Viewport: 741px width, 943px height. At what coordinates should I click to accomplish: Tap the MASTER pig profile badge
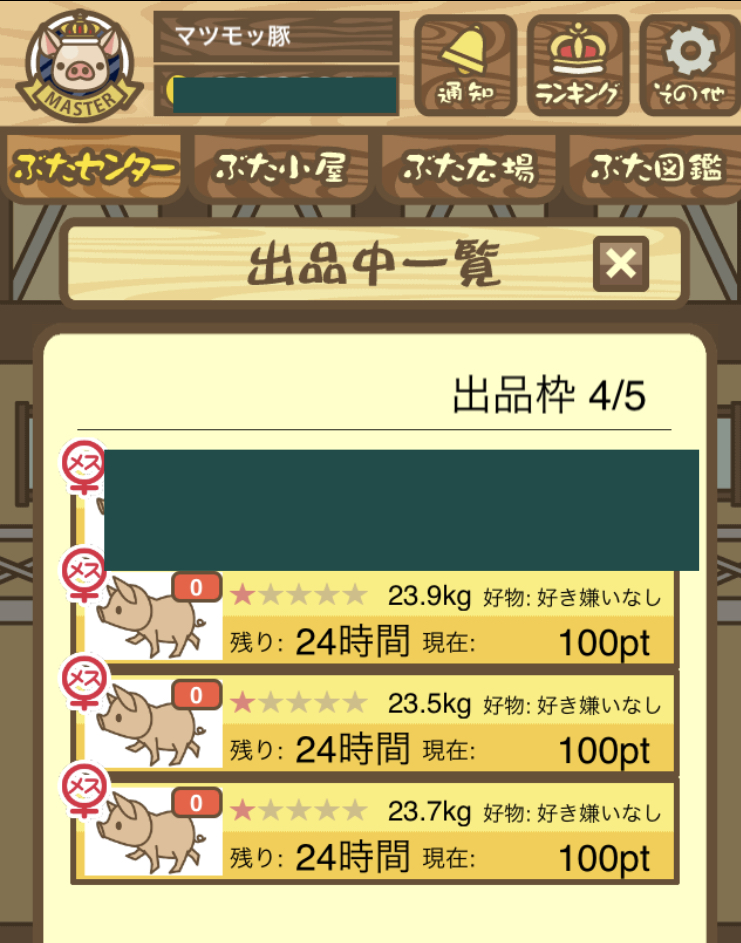tap(79, 66)
